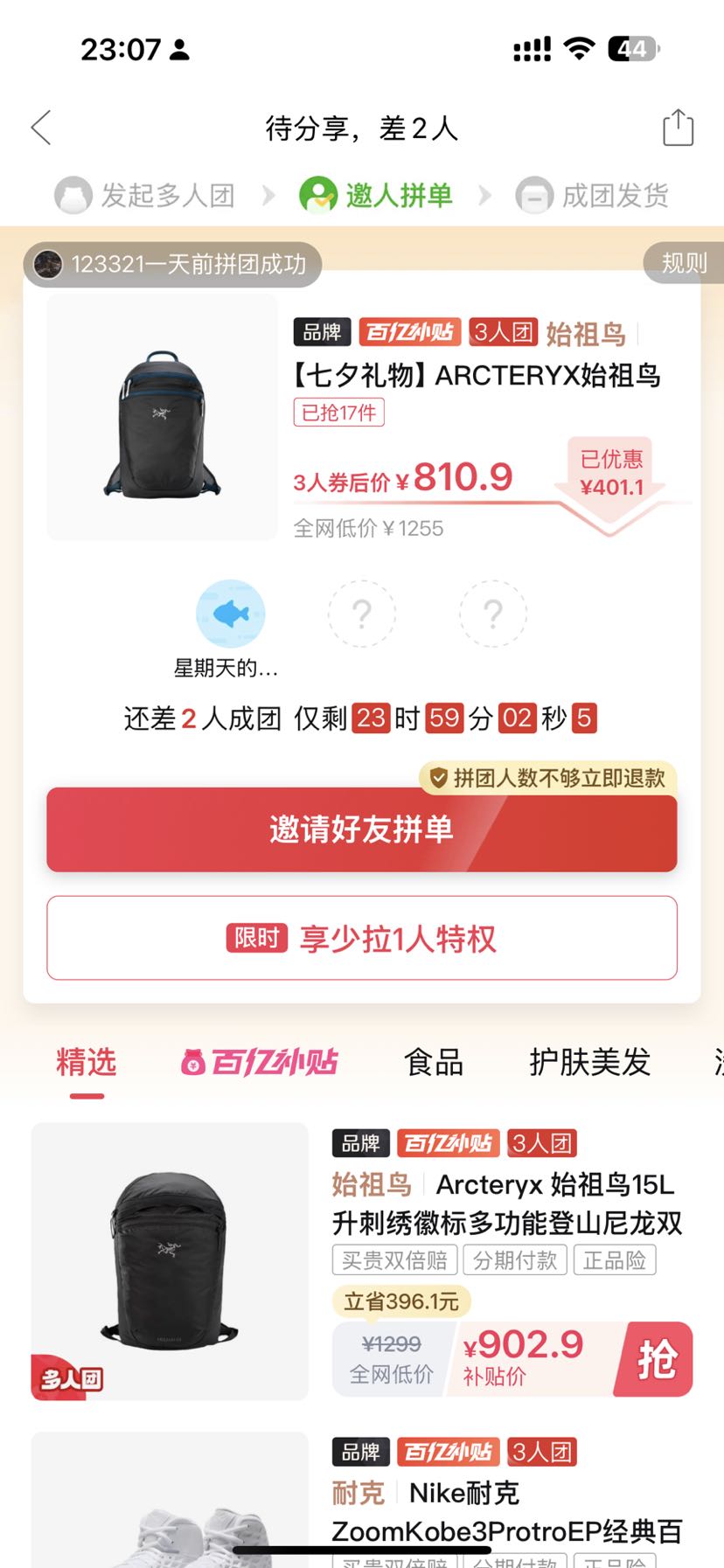Tap 抢 on the Arcteryx 15L backpack
Image resolution: width=724 pixels, height=1568 pixels.
pos(656,1360)
